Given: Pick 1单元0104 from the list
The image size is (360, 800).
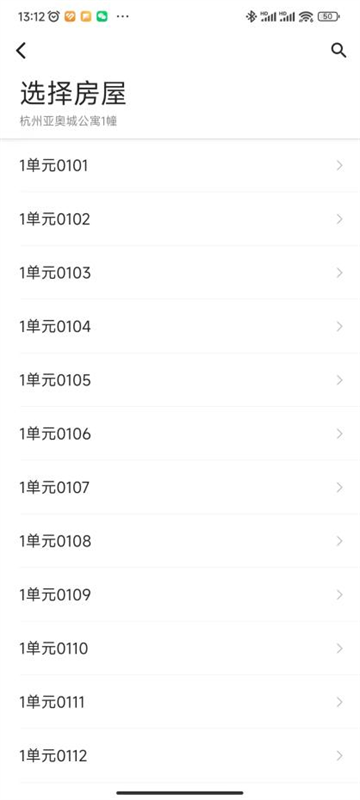Looking at the screenshot, I should [180, 327].
